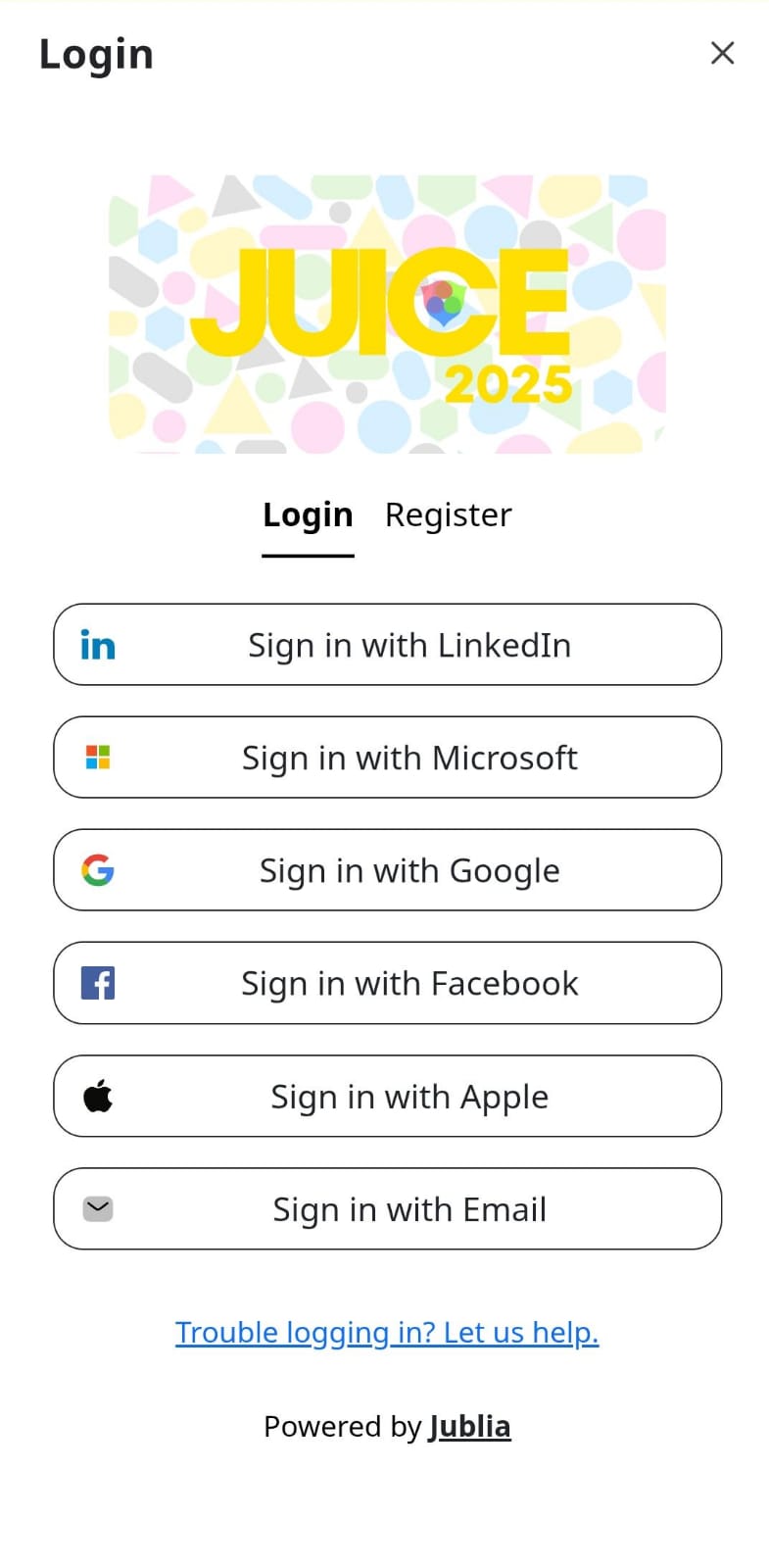
Task: Switch to the Register tab
Action: [448, 515]
